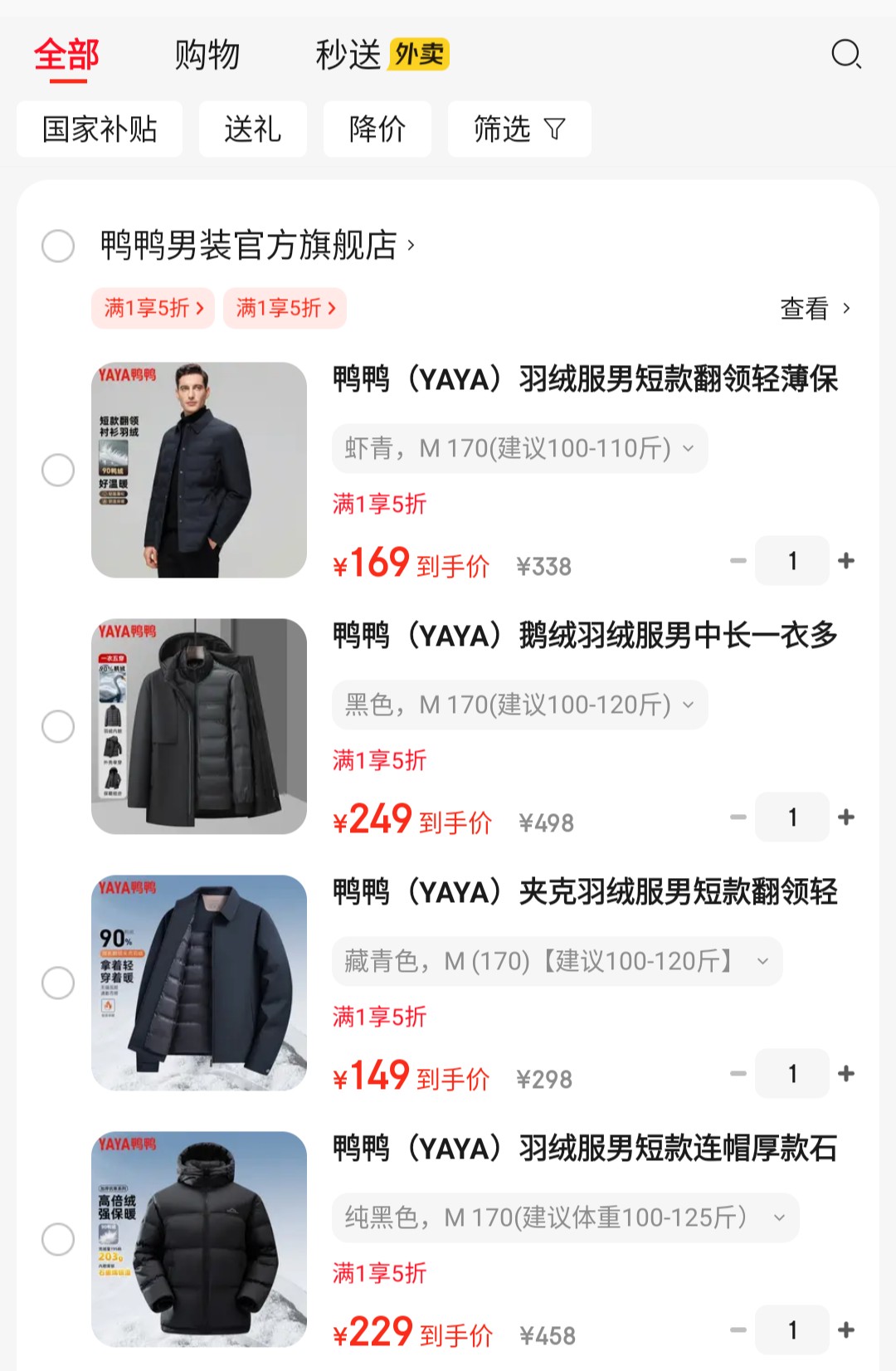Switch to the 秒送 外卖 tab
The height and width of the screenshot is (1371, 896).
382,56
